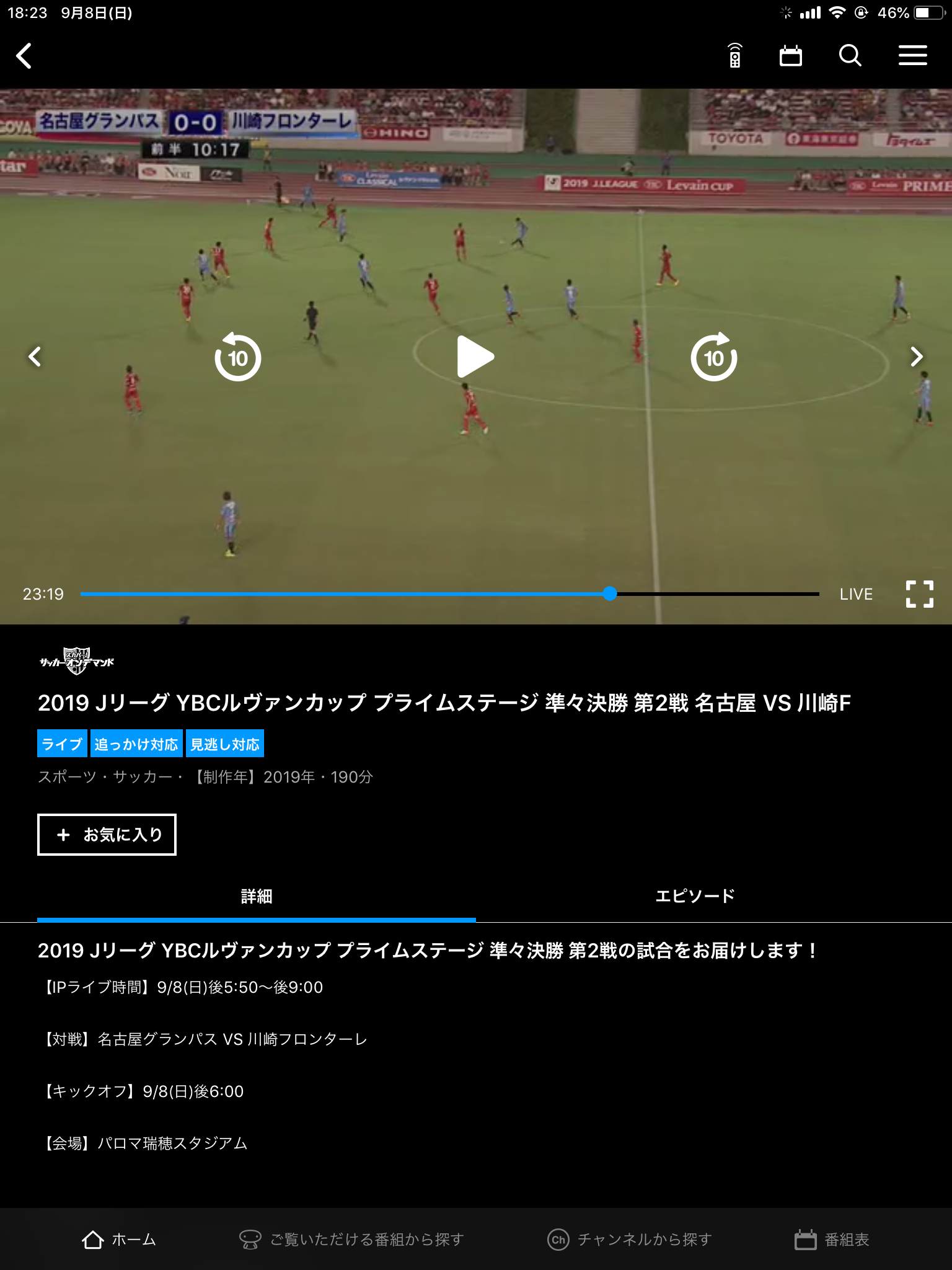Go to ホーム in bottom navigation

click(119, 1240)
